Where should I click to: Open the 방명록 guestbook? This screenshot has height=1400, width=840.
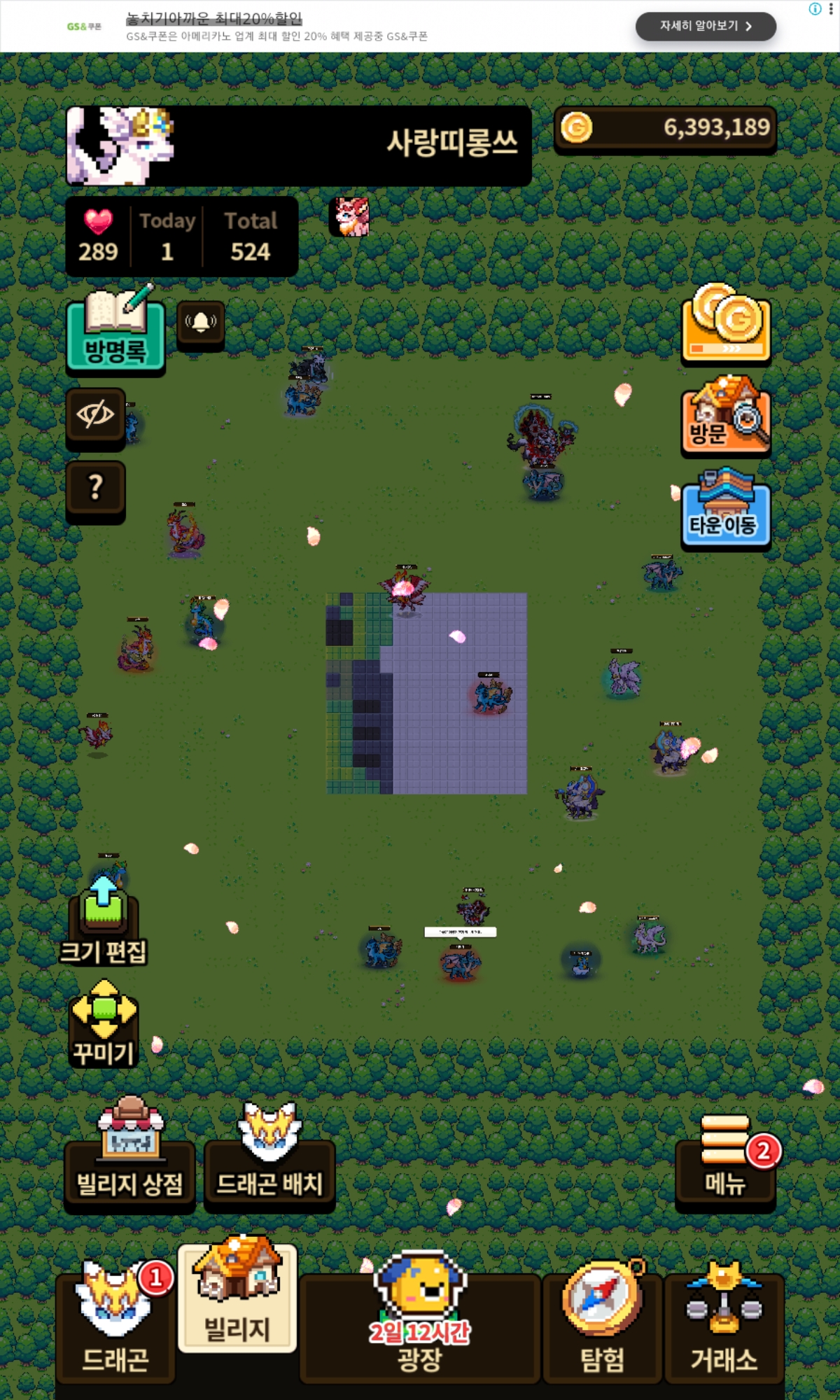click(x=115, y=335)
